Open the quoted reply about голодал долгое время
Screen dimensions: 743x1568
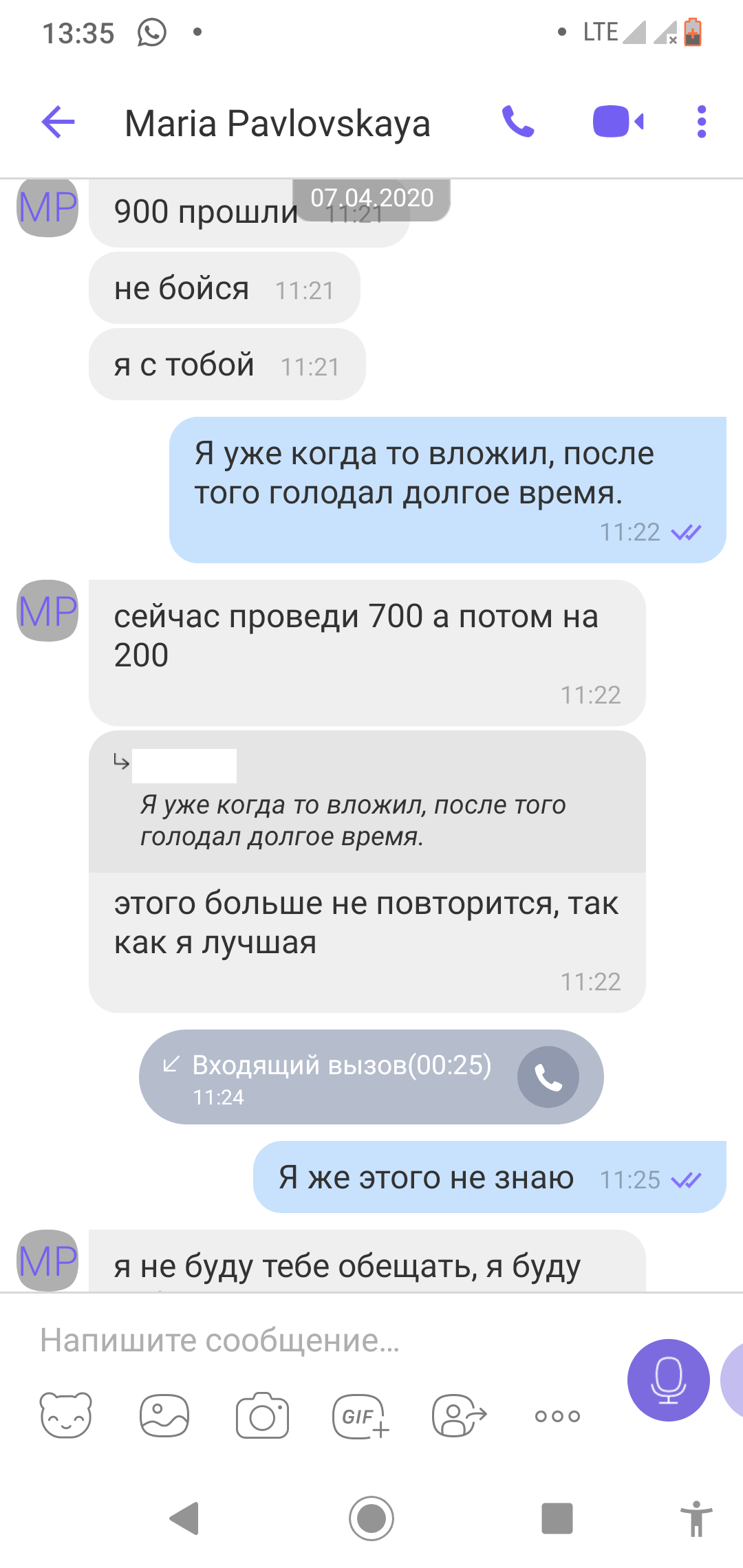tap(367, 802)
